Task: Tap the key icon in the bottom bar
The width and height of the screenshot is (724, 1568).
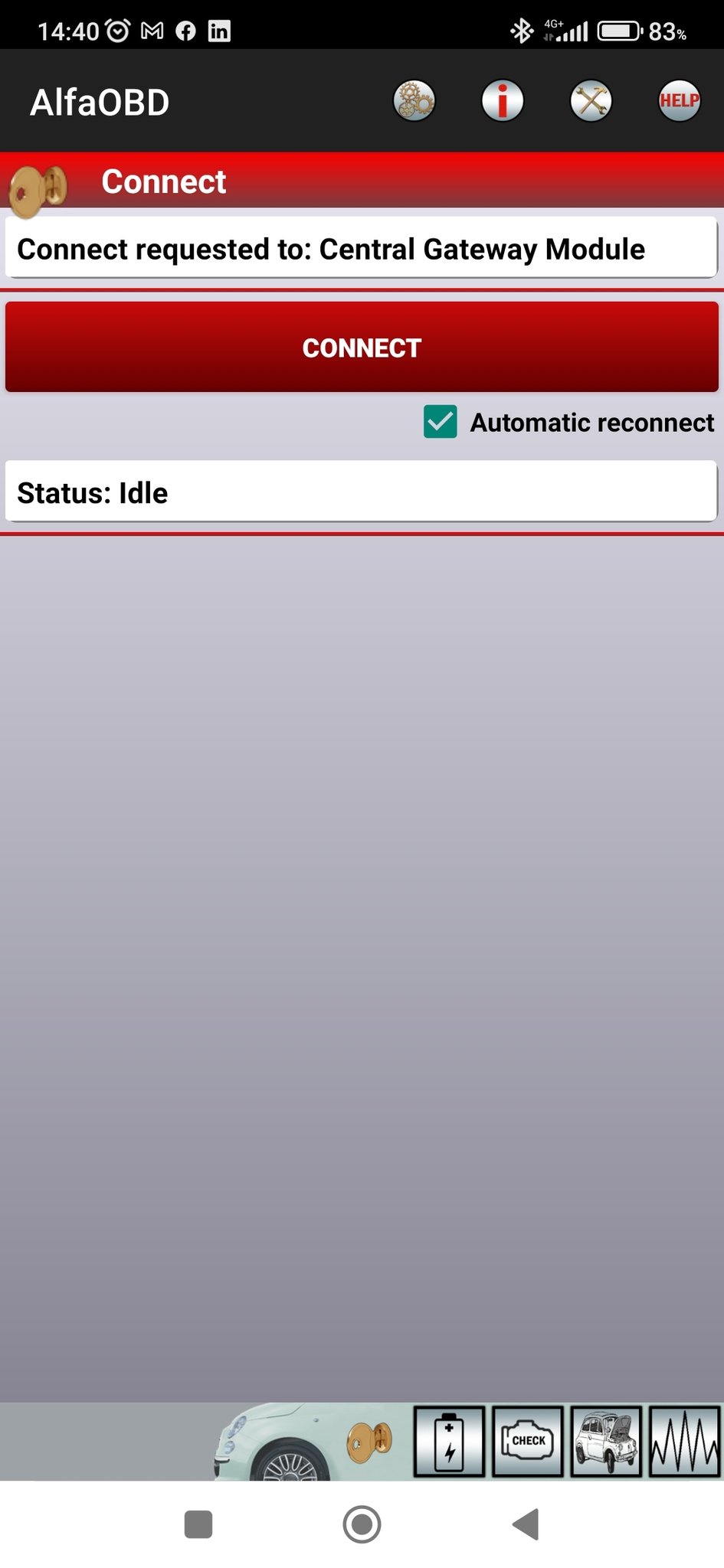Action: coord(369,1441)
